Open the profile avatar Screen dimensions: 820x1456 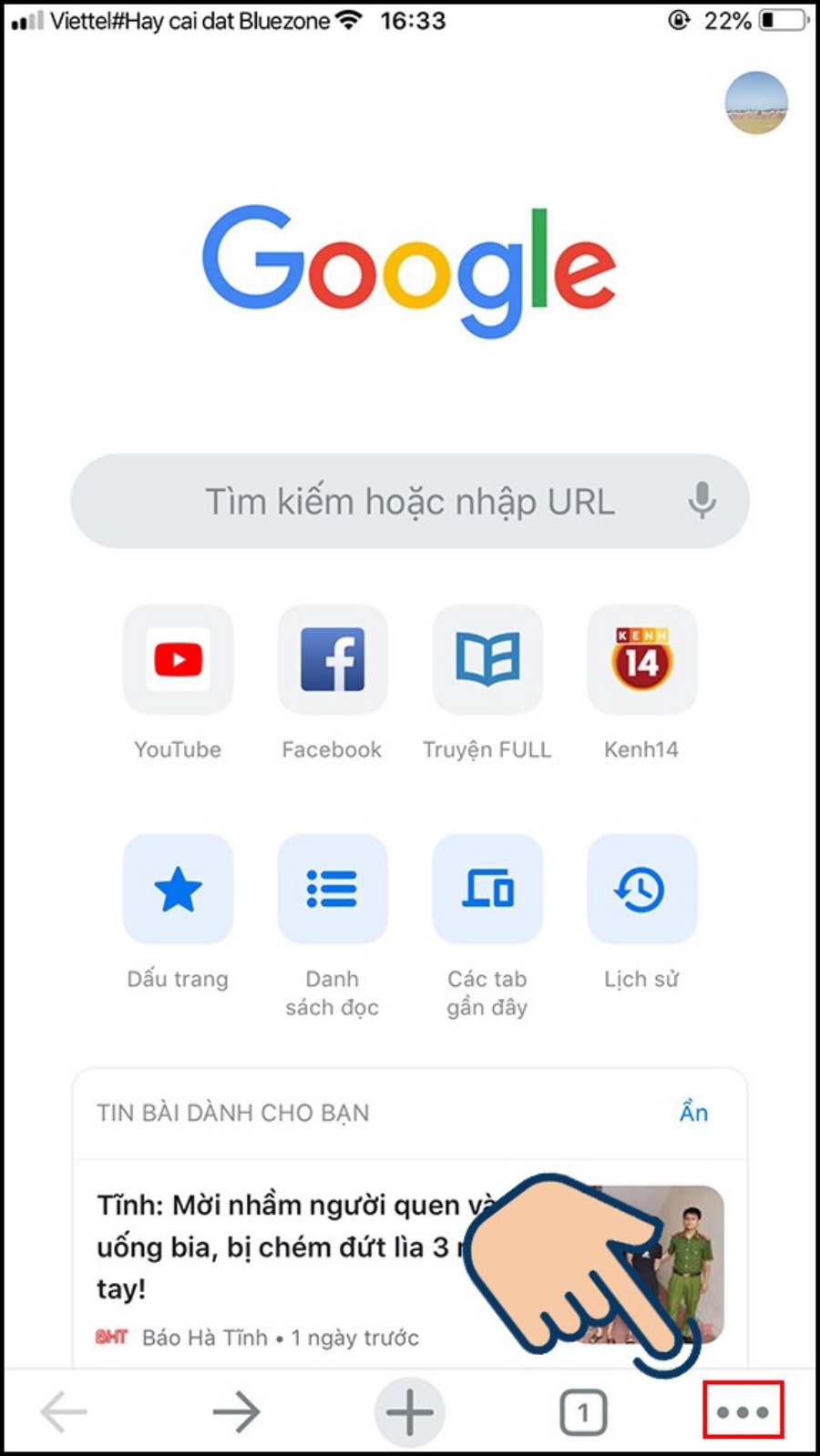756,103
